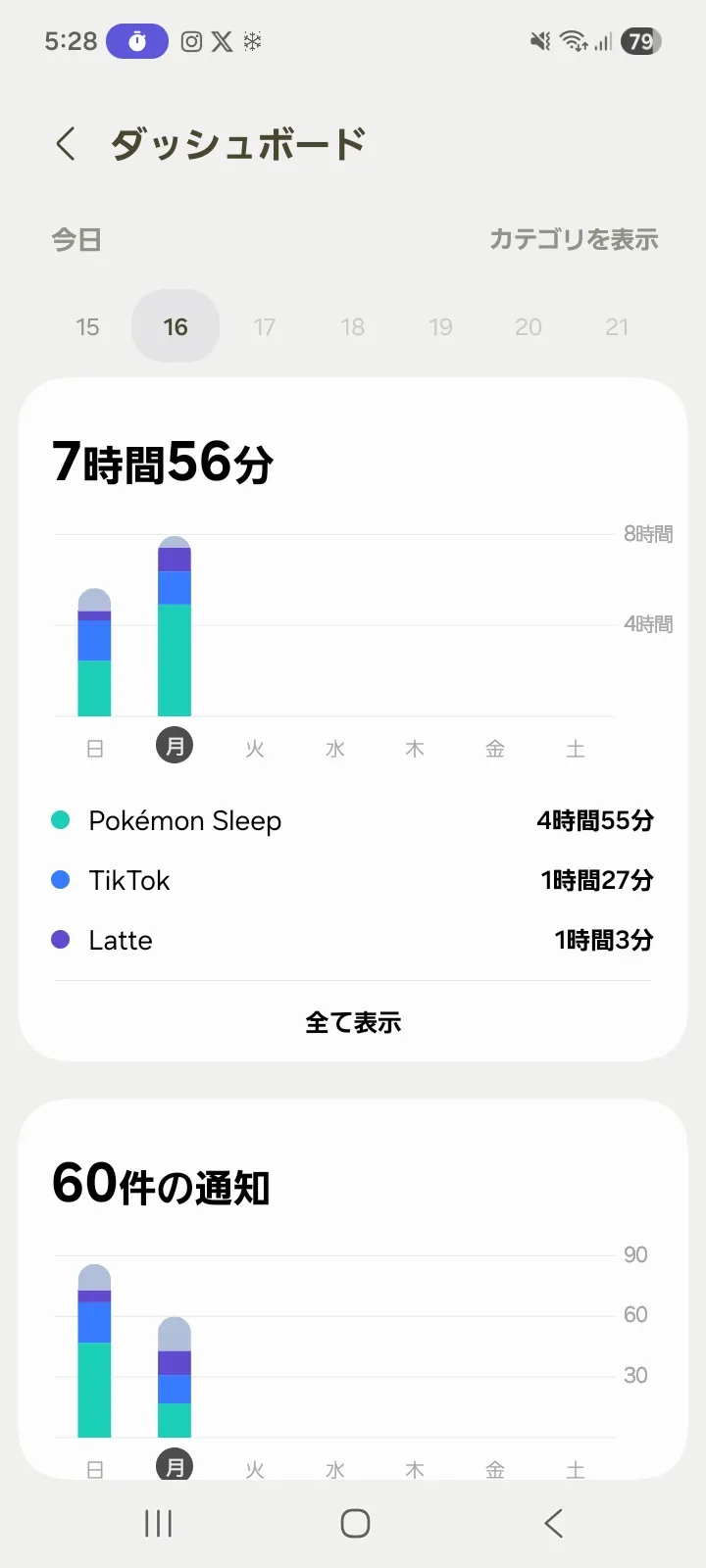Select date 16 in the date strip
This screenshot has height=1568, width=706.
click(x=176, y=326)
